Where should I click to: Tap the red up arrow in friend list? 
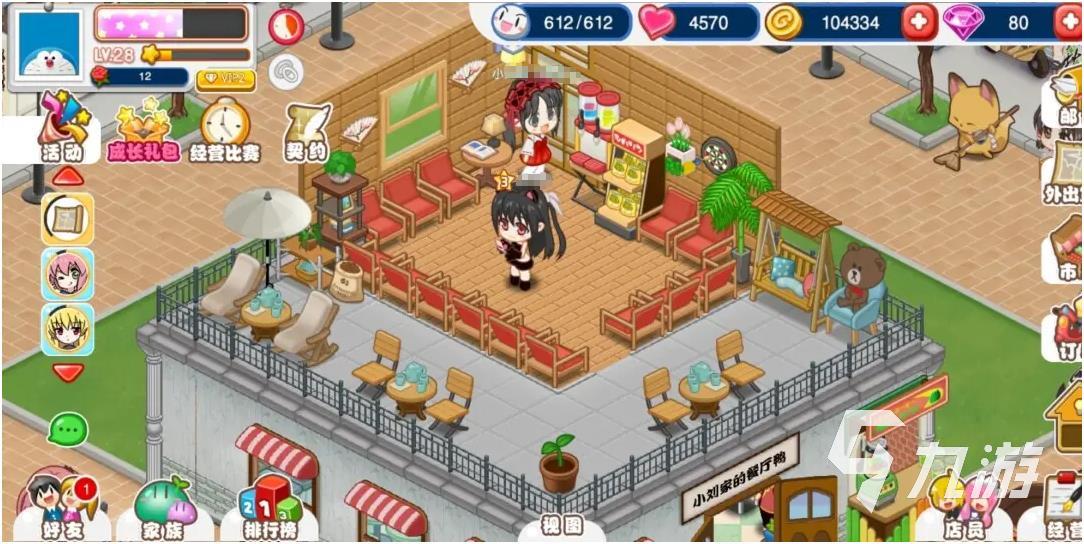click(x=67, y=176)
